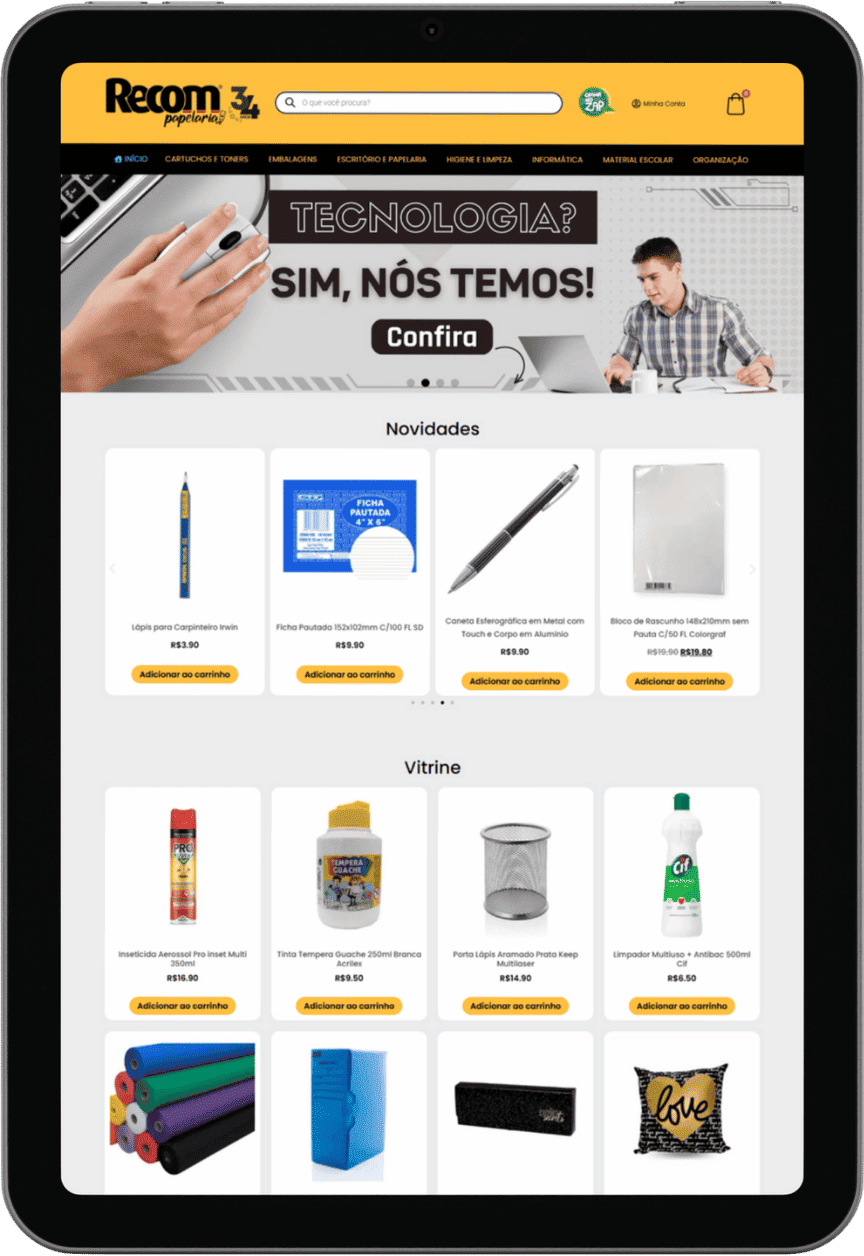Tap the product search field
This screenshot has width=864, height=1256.
click(420, 103)
